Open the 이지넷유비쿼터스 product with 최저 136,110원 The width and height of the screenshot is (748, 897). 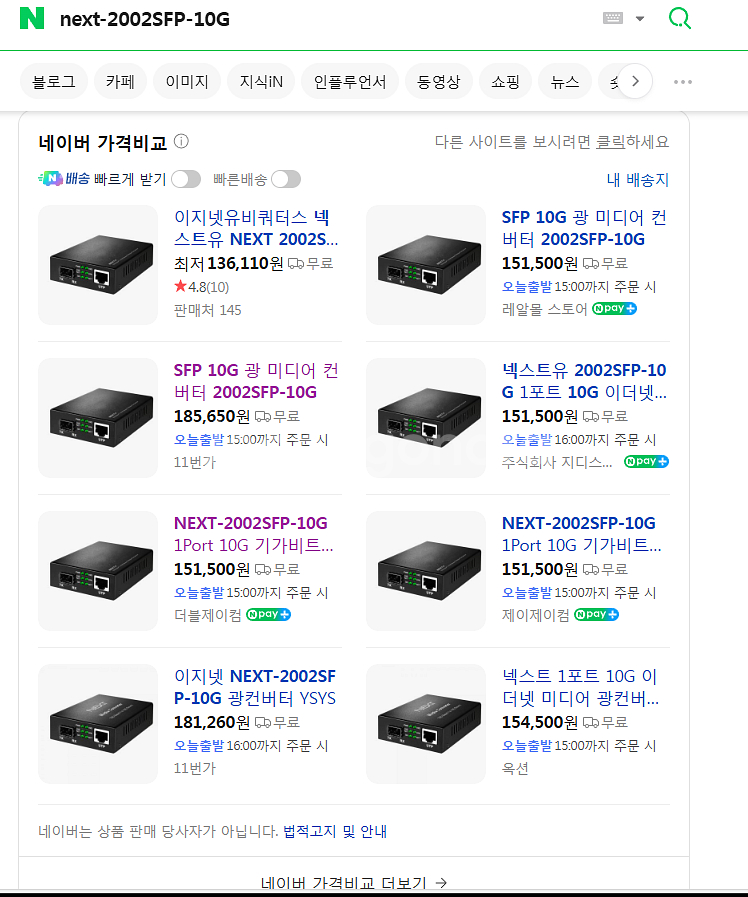(x=256, y=227)
